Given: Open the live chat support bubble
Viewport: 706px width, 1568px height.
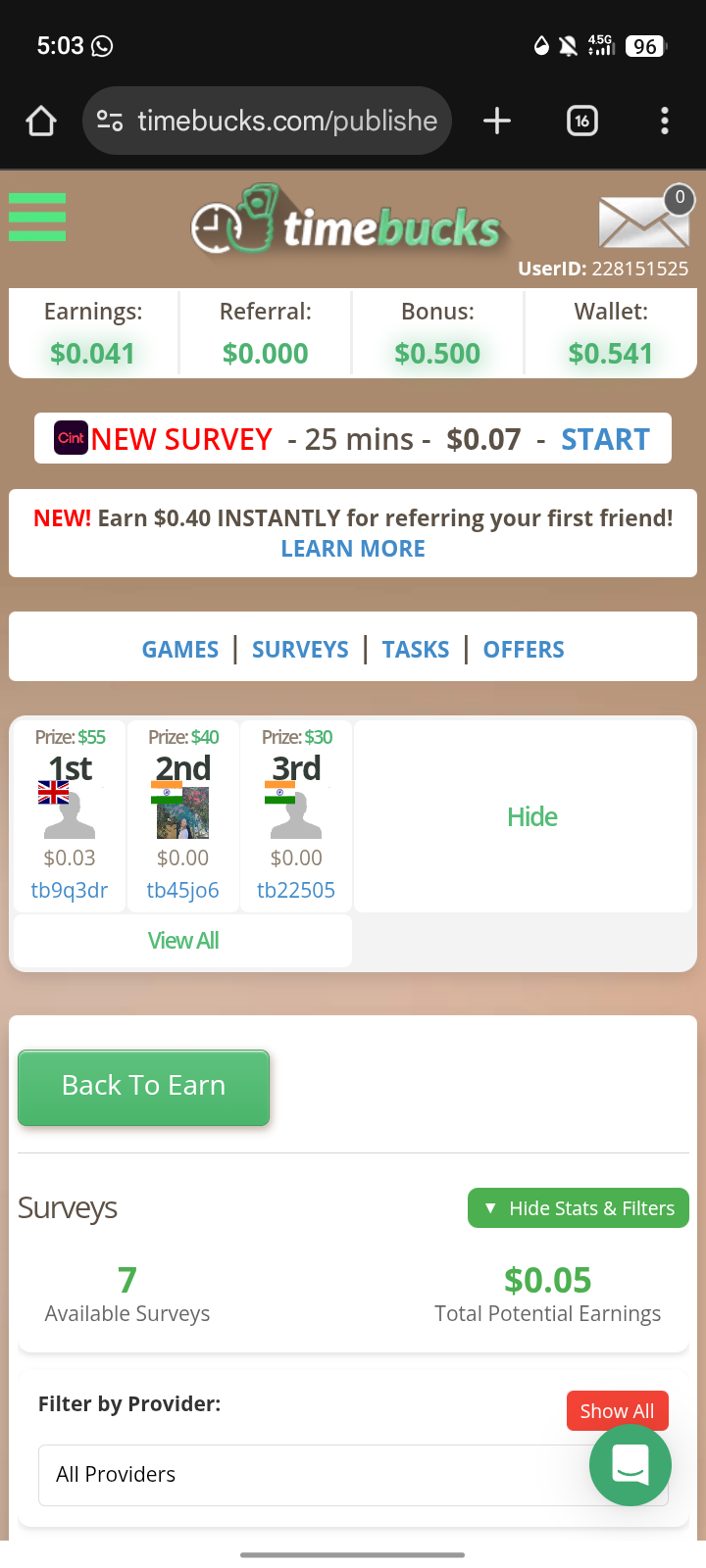Looking at the screenshot, I should 630,1465.
